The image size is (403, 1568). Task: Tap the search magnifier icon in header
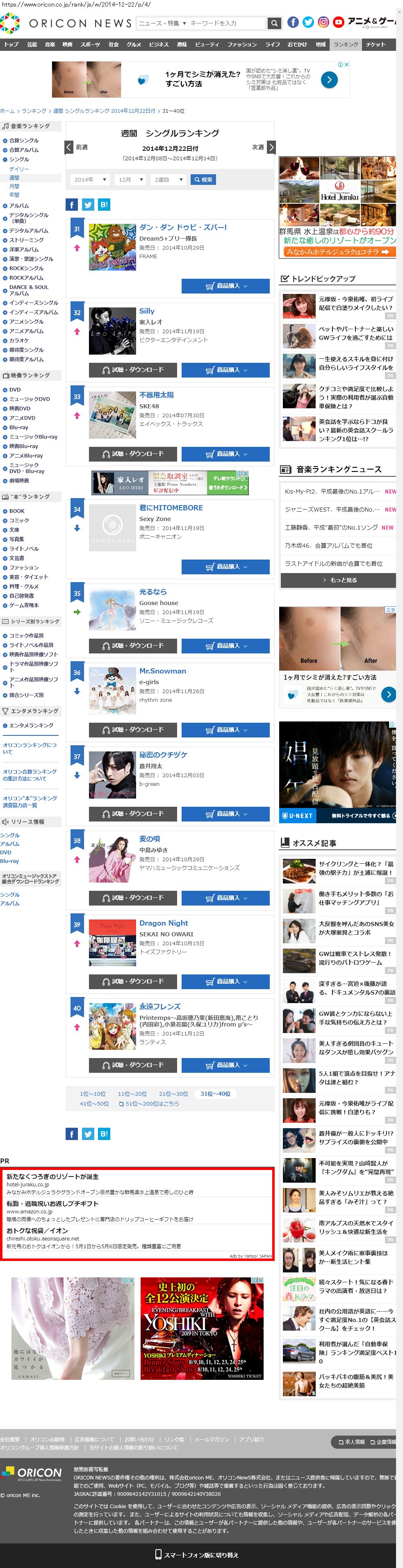[275, 23]
